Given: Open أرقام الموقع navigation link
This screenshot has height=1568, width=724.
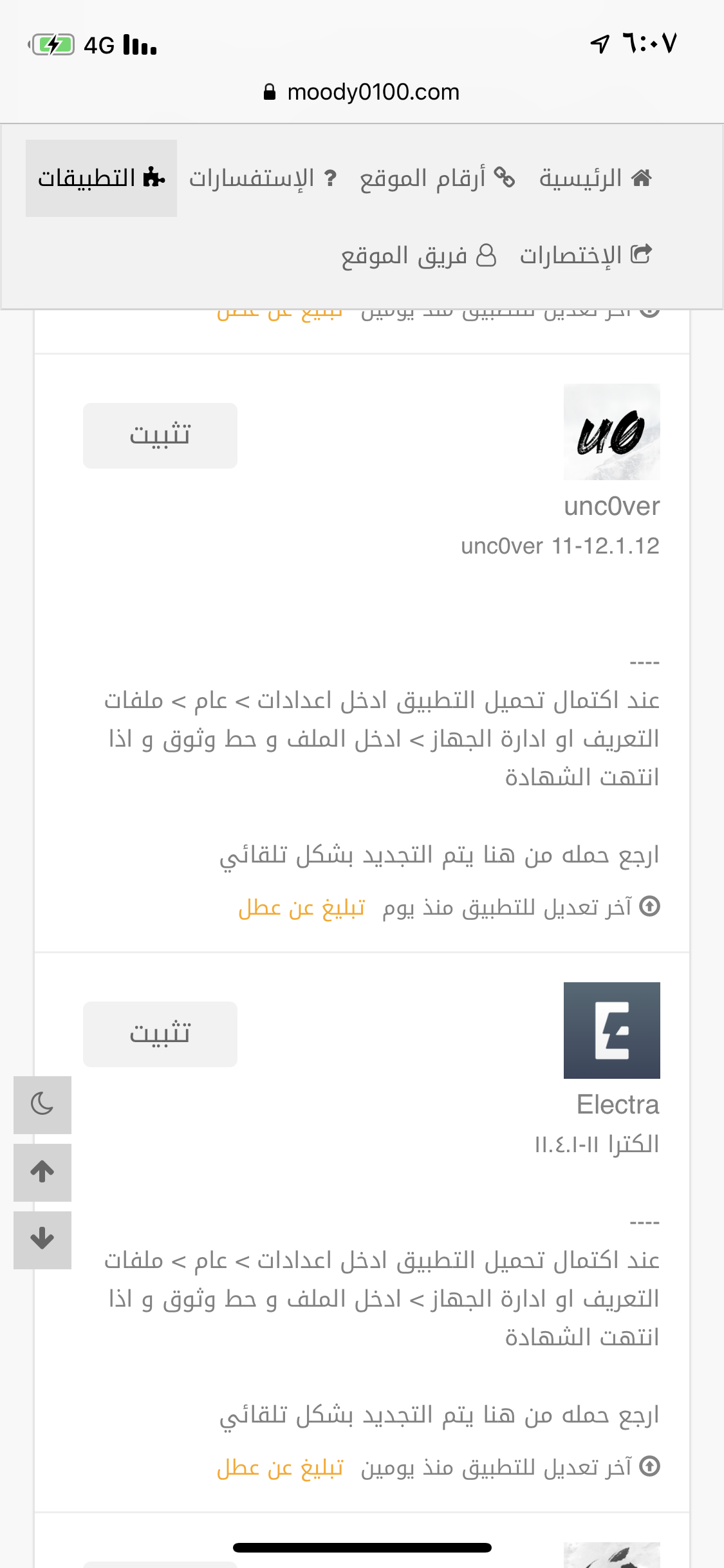Looking at the screenshot, I should 437,178.
